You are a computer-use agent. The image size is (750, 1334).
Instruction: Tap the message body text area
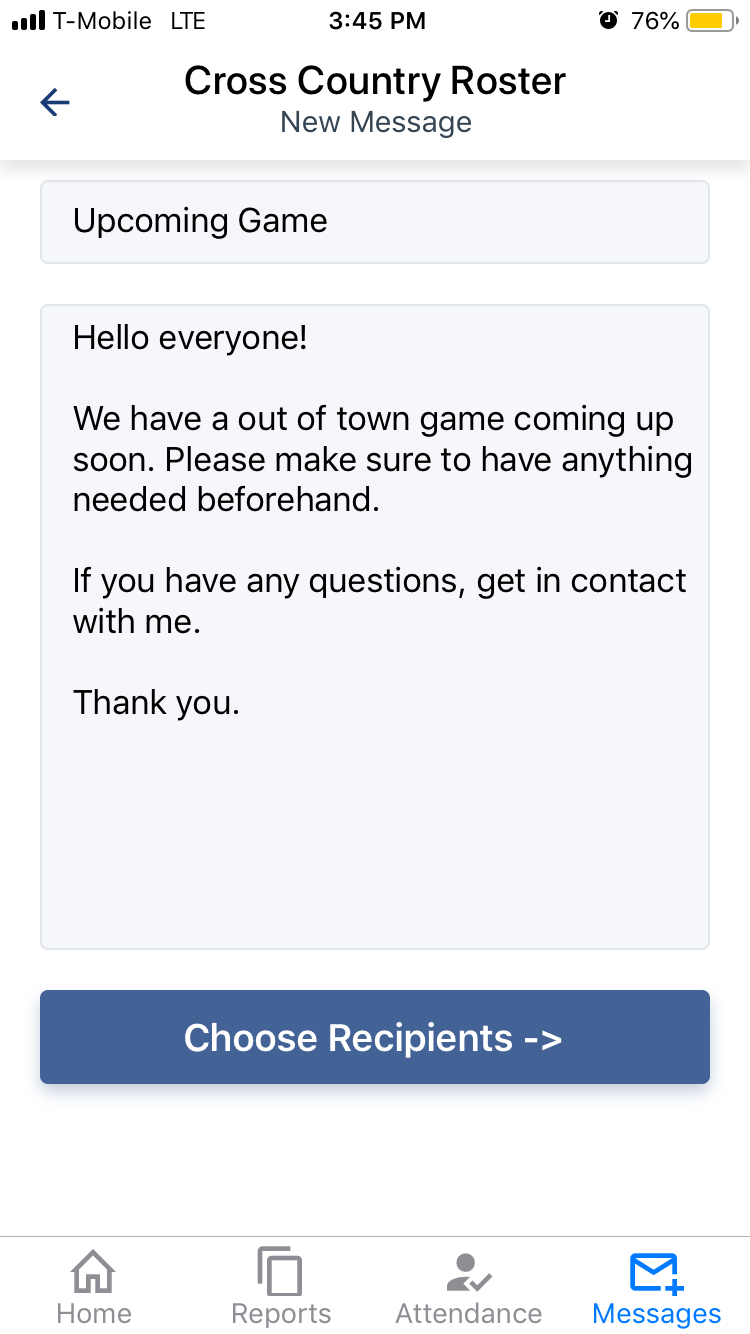375,627
